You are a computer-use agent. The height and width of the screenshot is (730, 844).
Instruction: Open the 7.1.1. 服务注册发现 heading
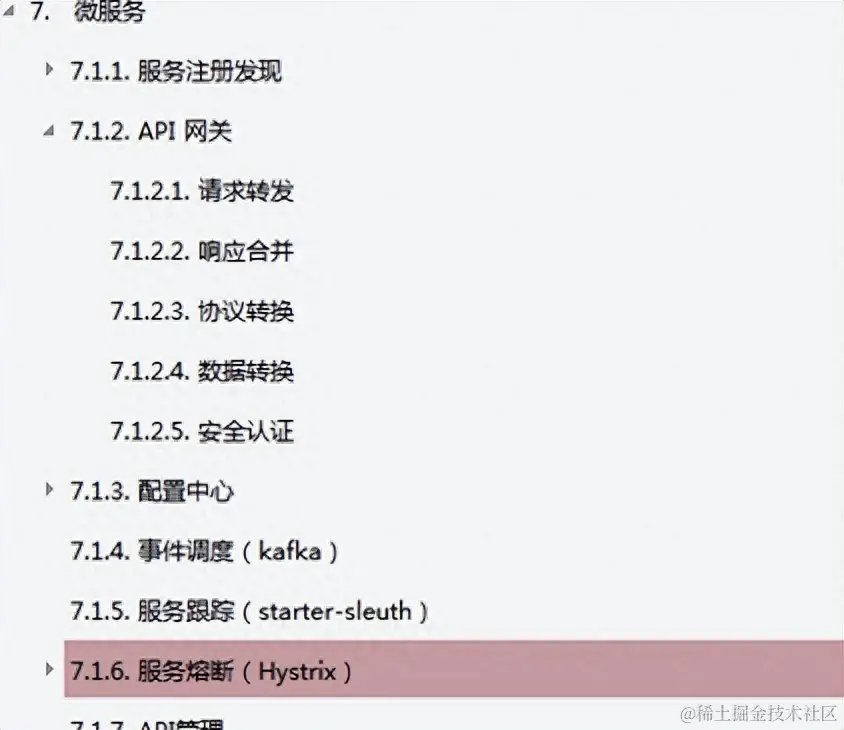176,71
